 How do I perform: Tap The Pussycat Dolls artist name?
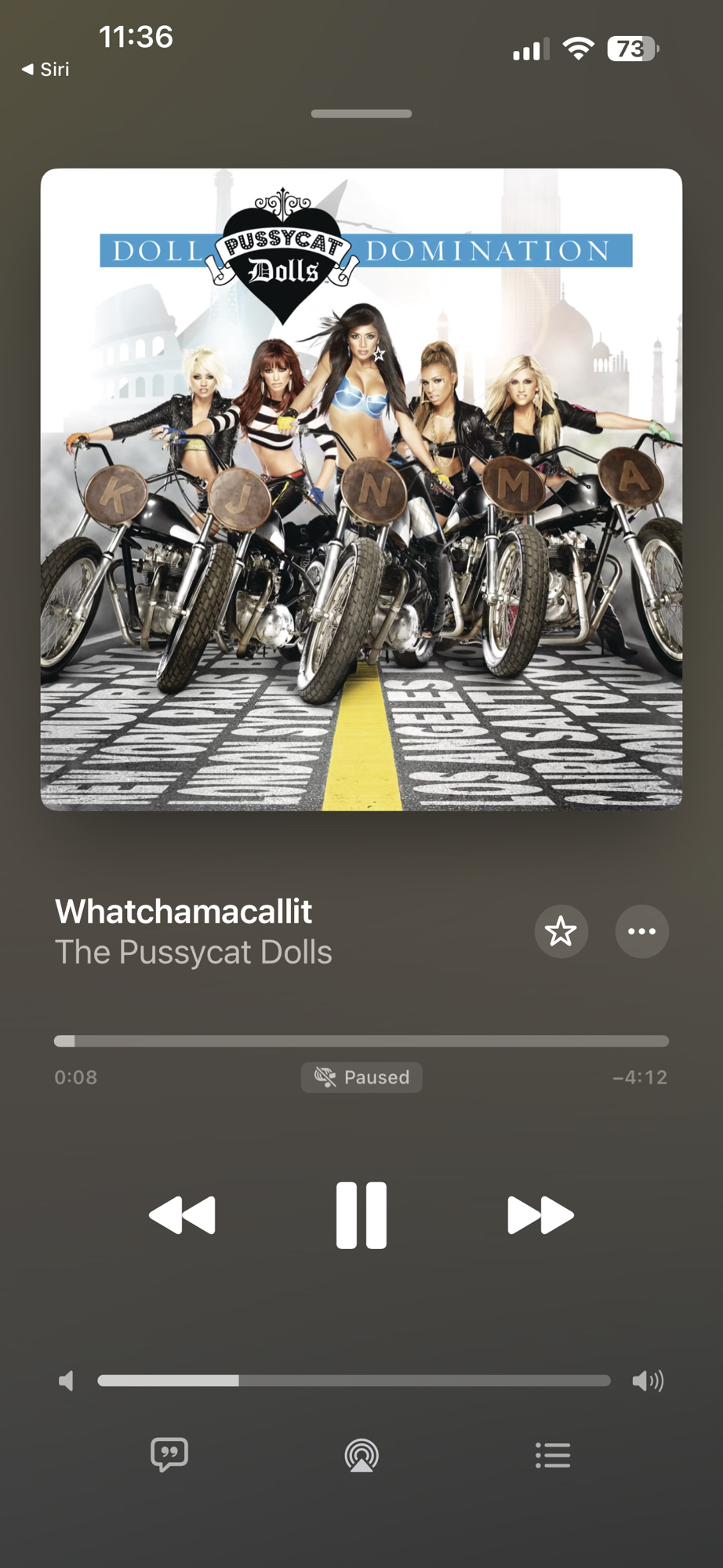(194, 953)
